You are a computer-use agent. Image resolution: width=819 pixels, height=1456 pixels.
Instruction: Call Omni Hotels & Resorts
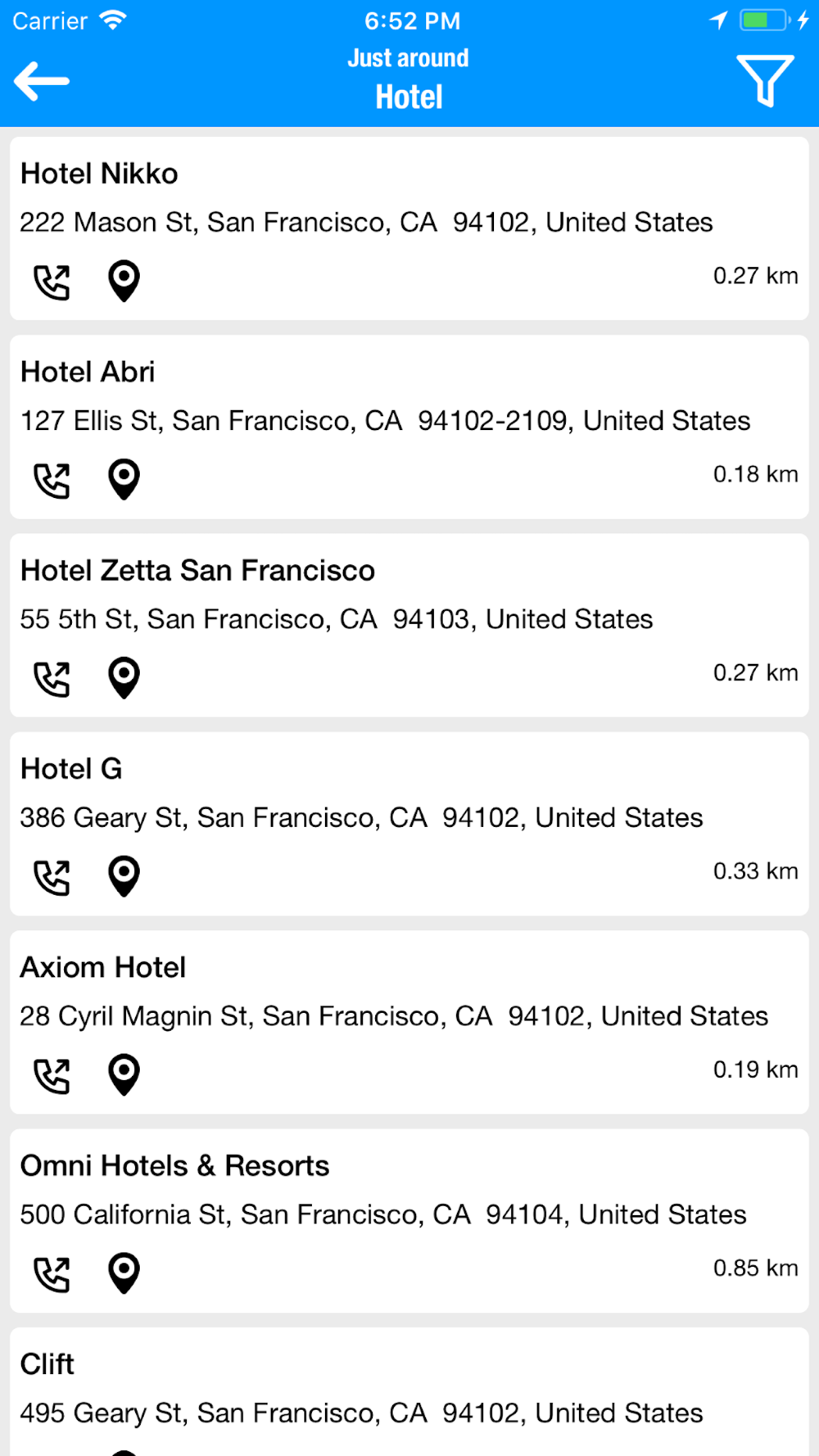coord(52,1273)
